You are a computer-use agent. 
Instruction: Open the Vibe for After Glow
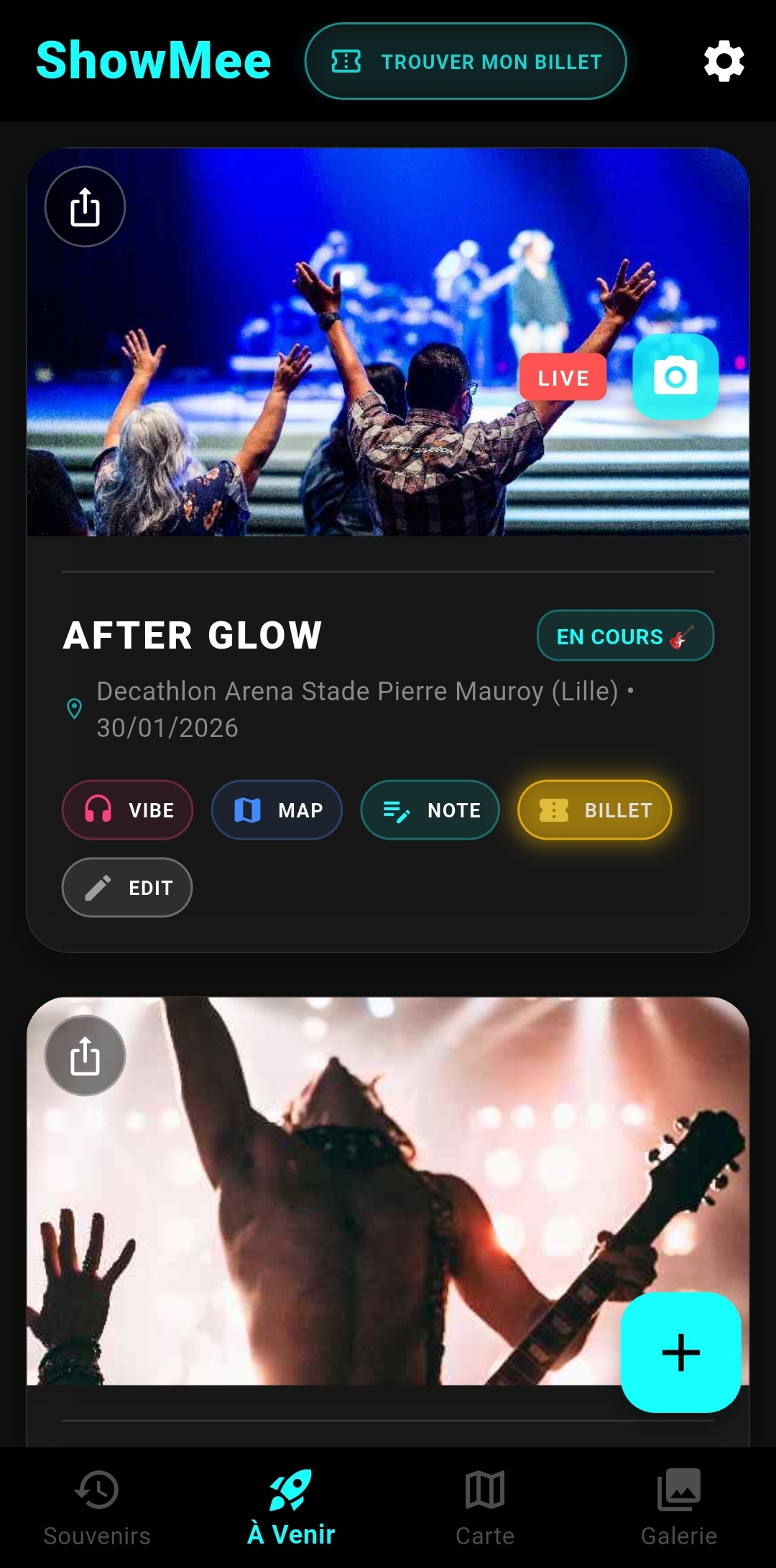tap(128, 809)
